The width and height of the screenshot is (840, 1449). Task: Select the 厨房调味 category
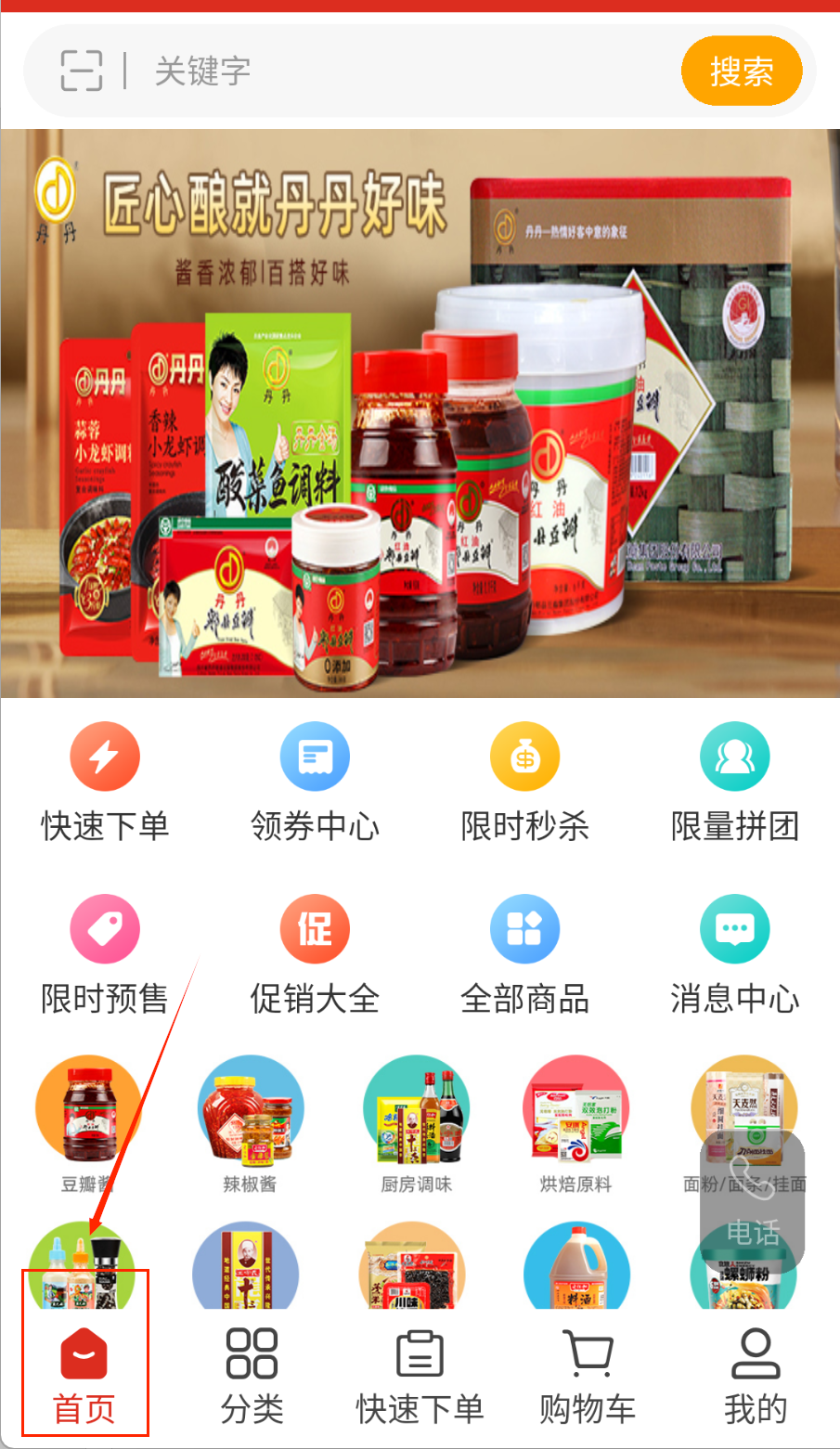[416, 1123]
